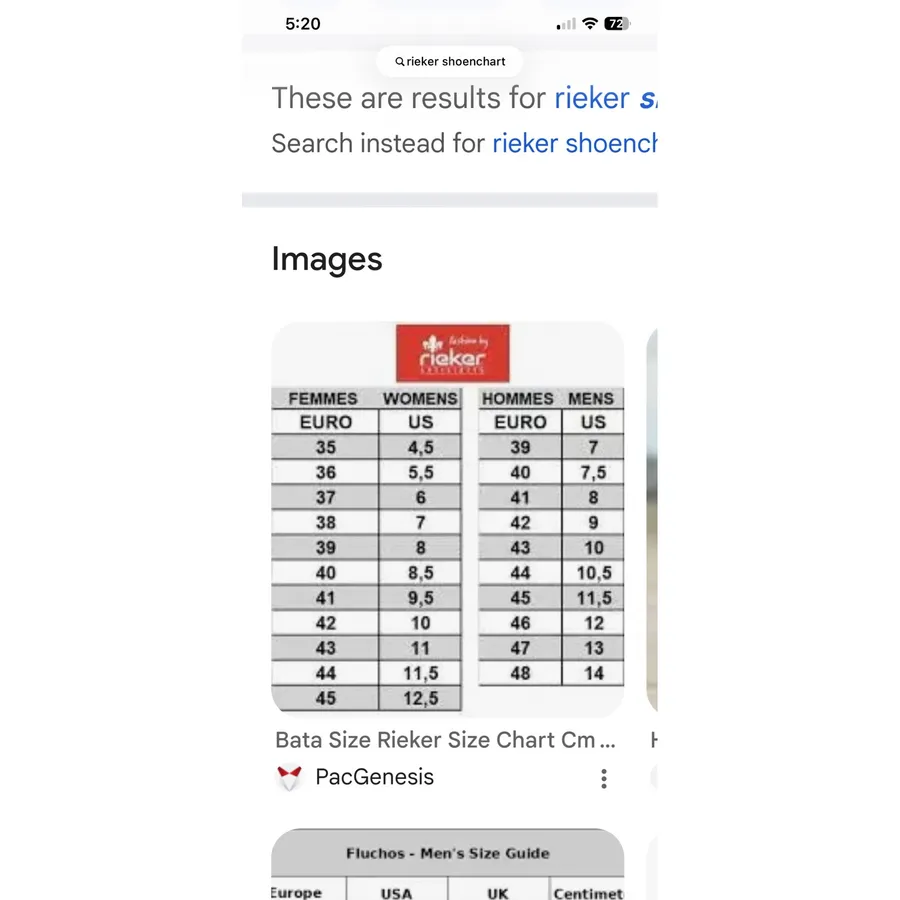
Task: Tap the rieker shoenchart search pill
Action: (449, 61)
